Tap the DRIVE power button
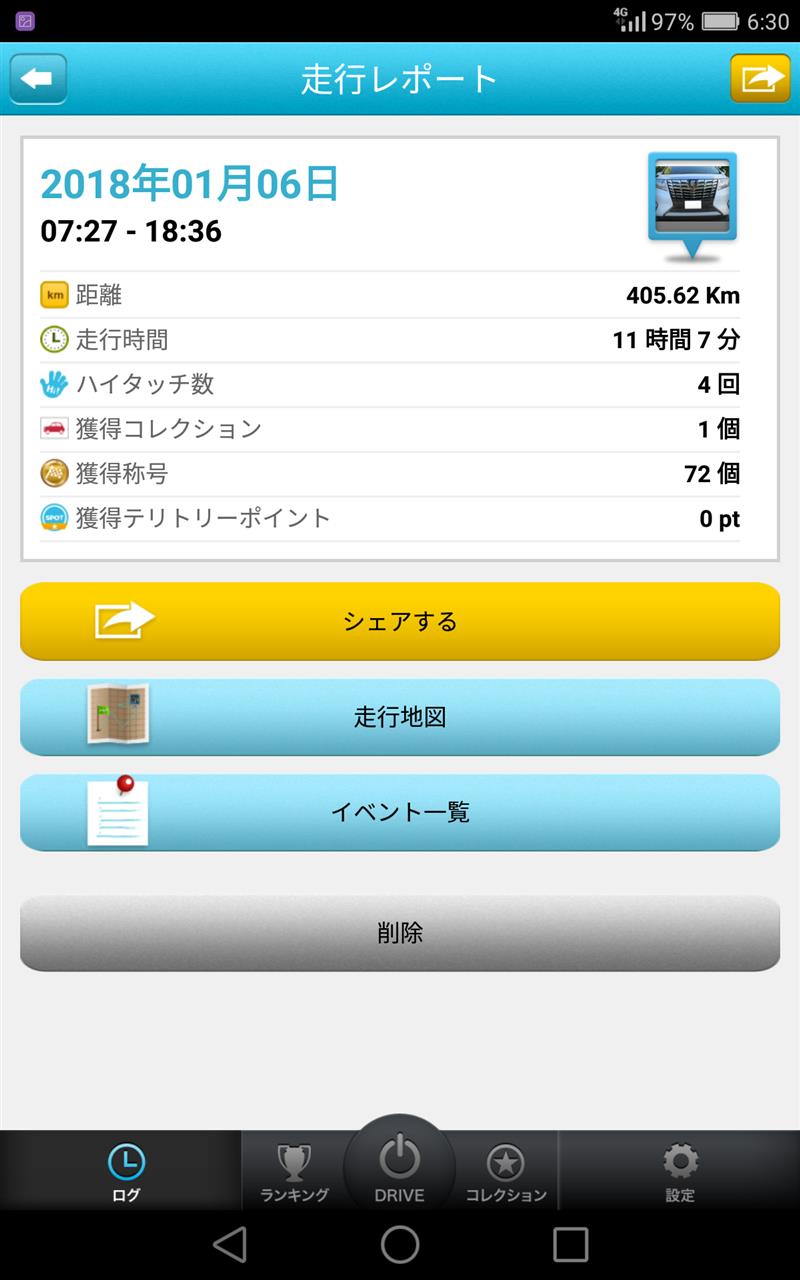 coord(400,1165)
